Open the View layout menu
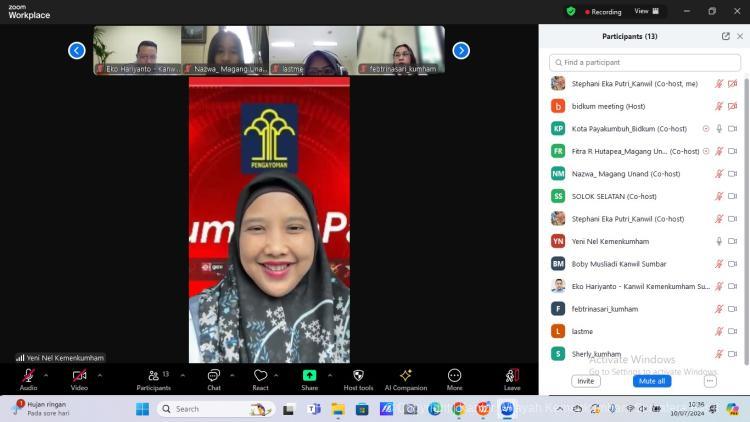750x422 pixels. coord(645,11)
